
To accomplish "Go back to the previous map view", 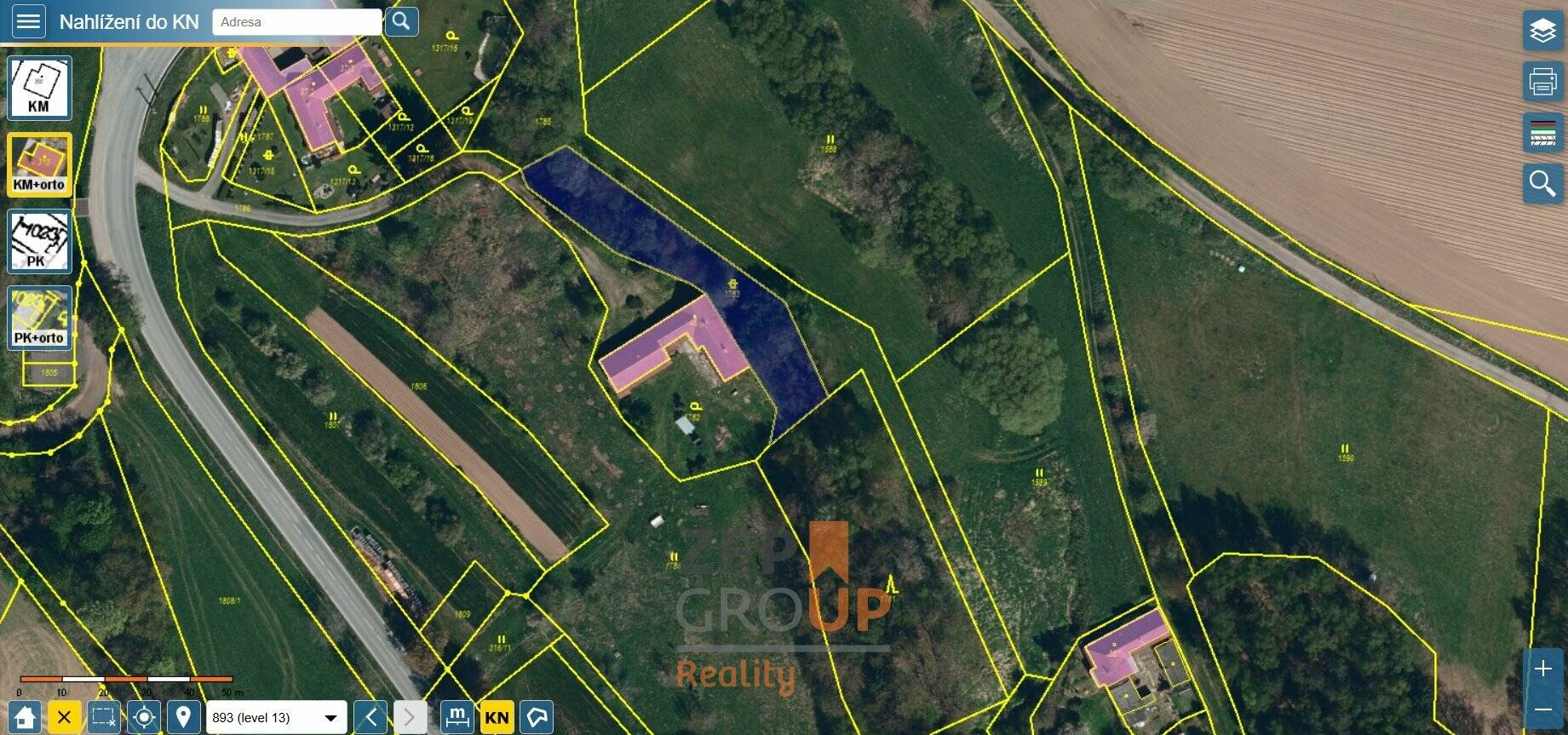I will tap(370, 717).
